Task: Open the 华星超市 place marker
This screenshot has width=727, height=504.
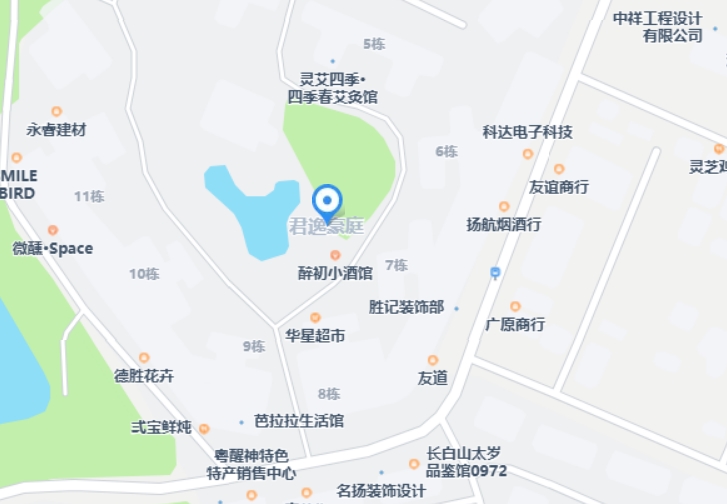Action: pos(315,318)
